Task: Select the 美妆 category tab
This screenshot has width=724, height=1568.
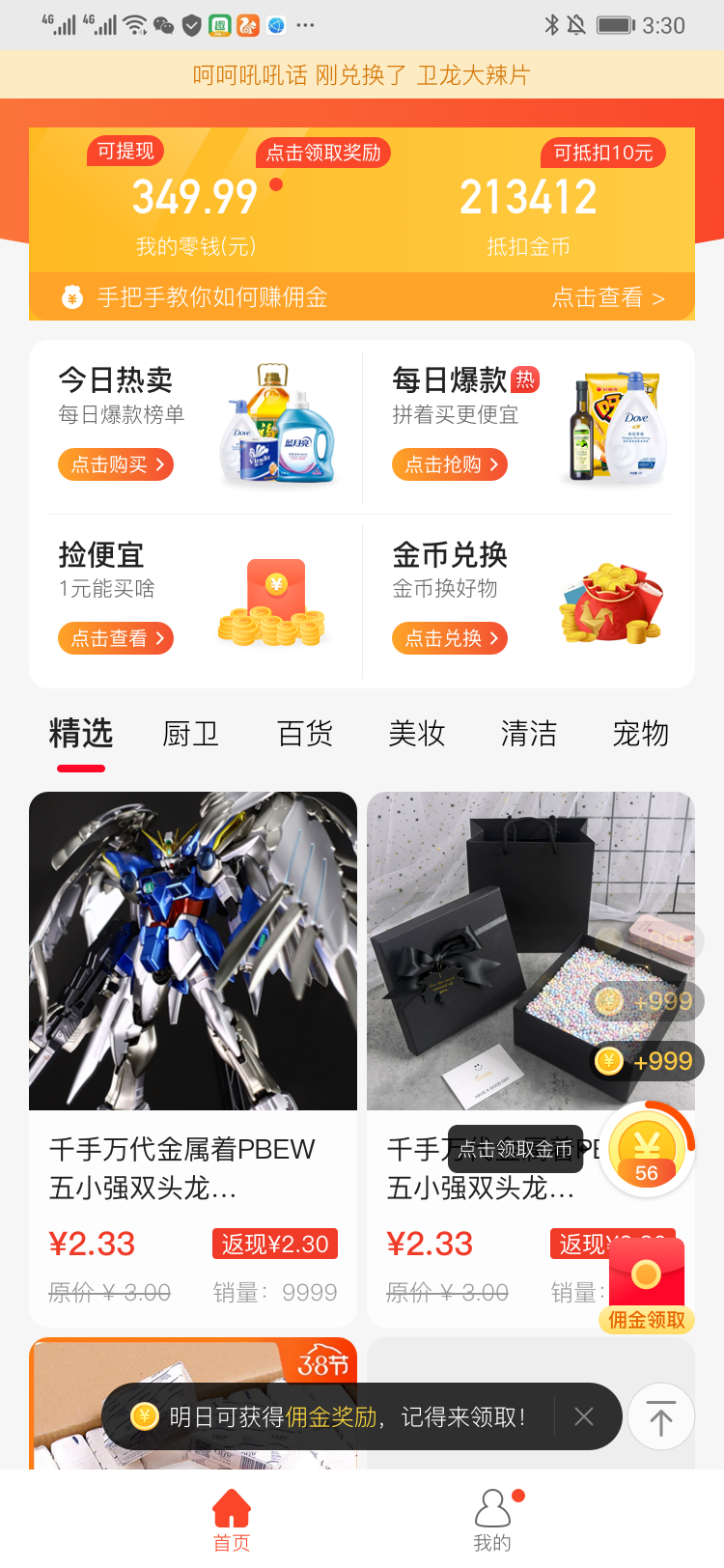Action: pos(417,735)
